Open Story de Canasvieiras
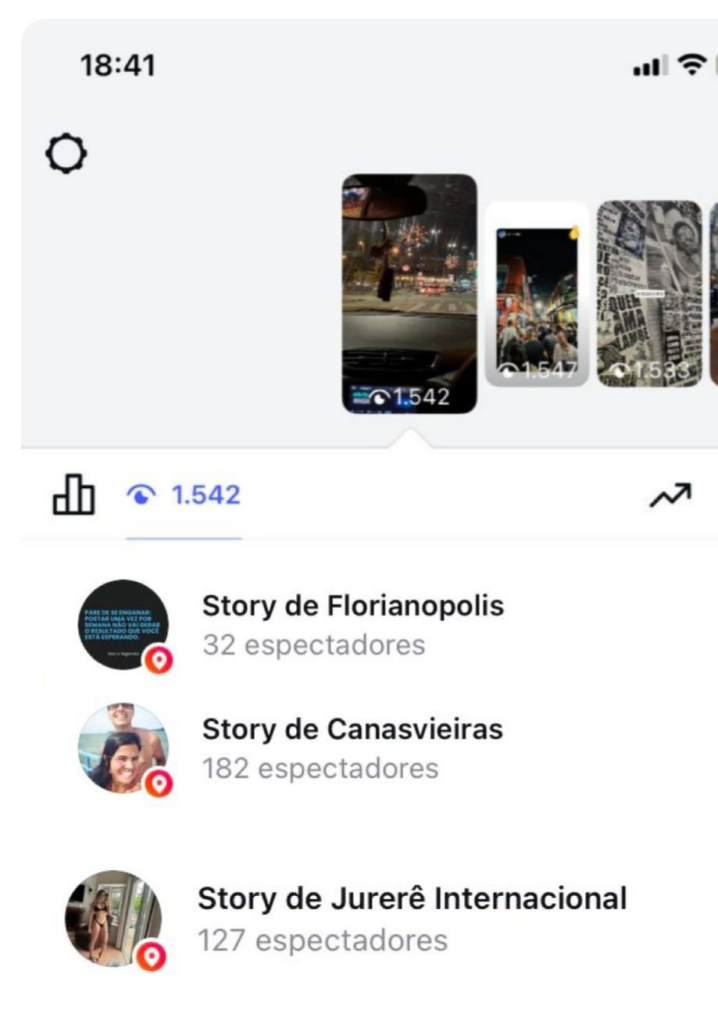This screenshot has width=718, height=1024. [x=352, y=748]
